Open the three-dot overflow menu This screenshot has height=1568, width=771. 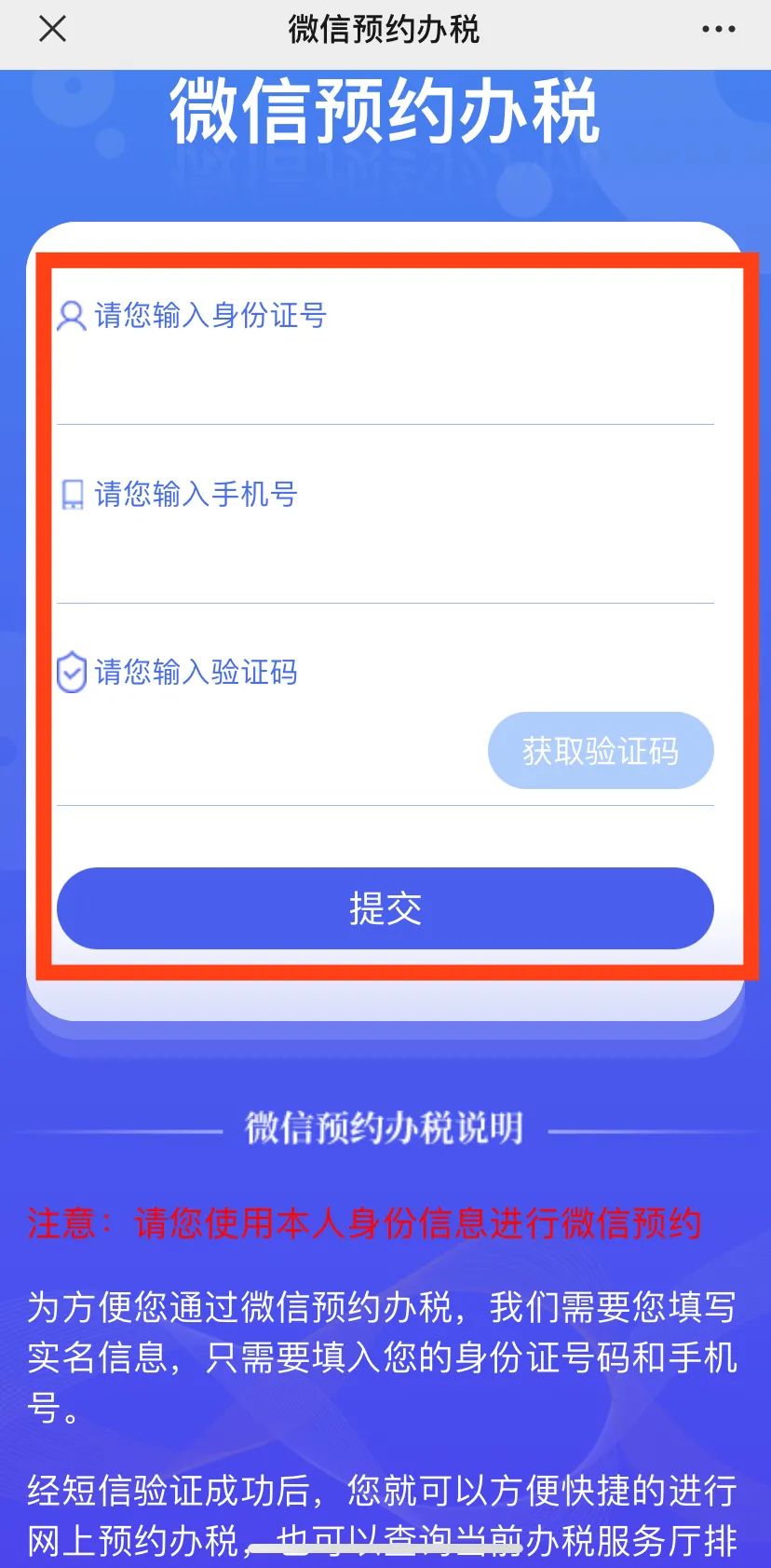(x=718, y=30)
